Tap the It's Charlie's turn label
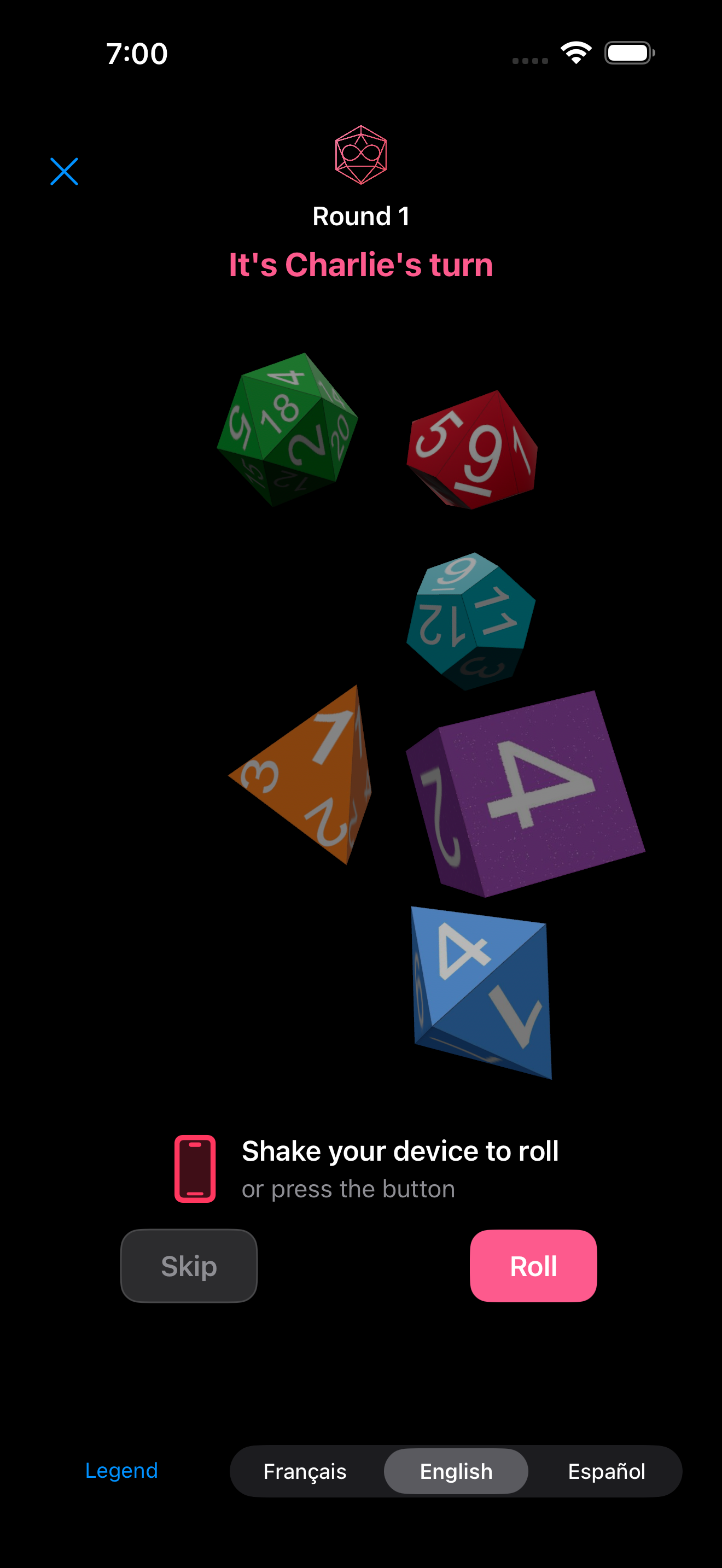The height and width of the screenshot is (1568, 722). [361, 265]
